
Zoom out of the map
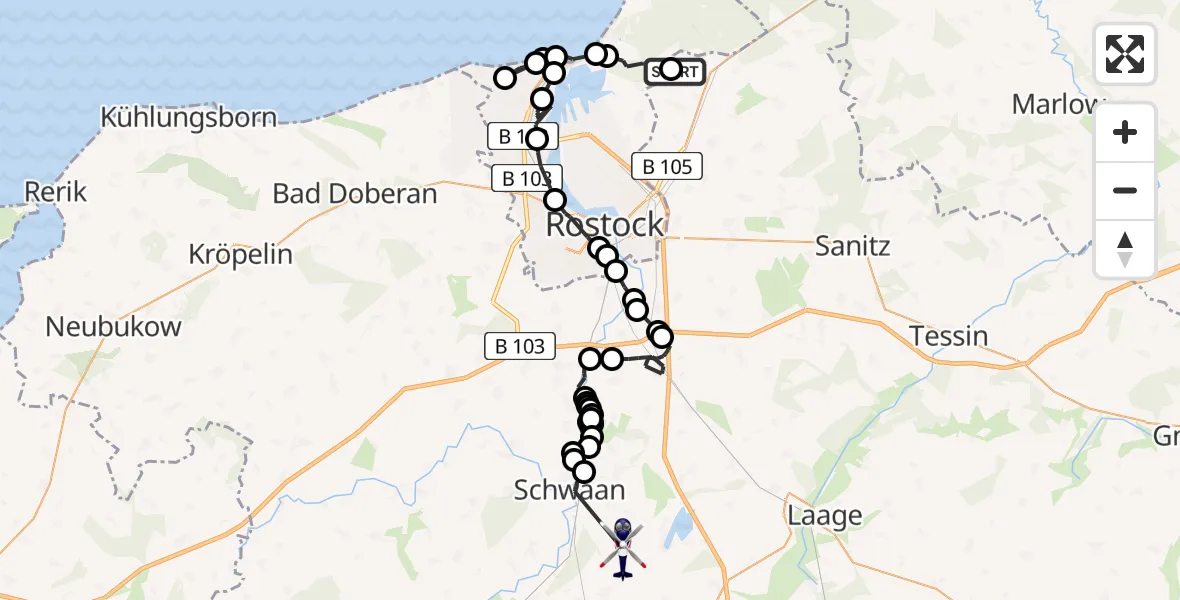(x=1125, y=190)
